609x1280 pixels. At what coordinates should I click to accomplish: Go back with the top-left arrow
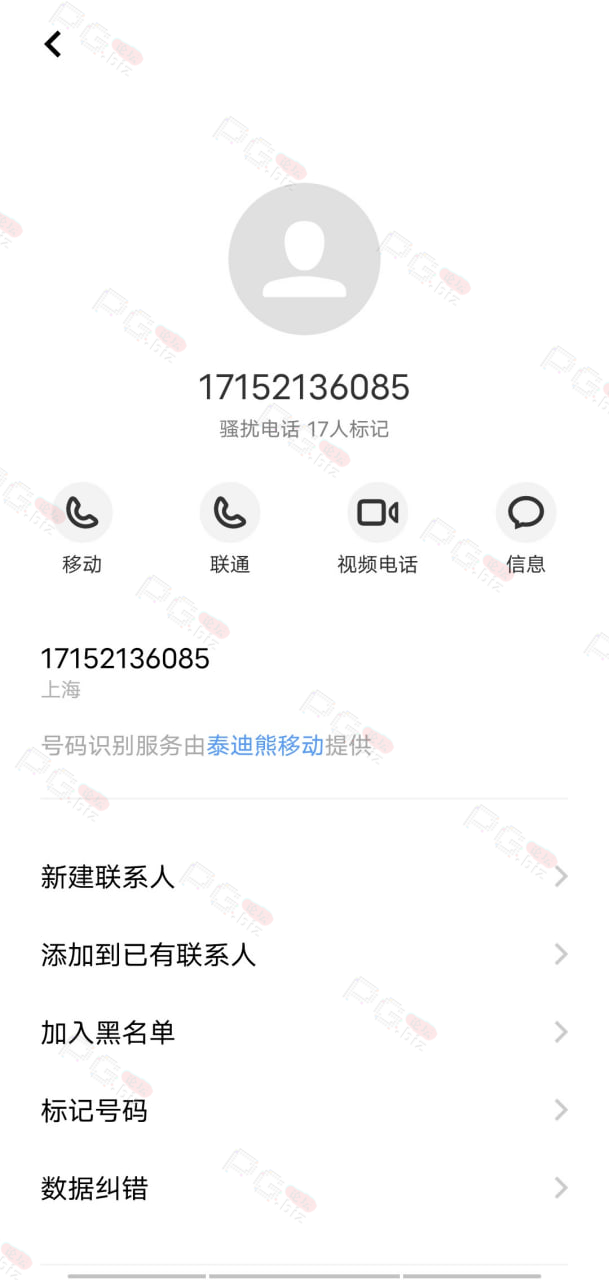(53, 43)
